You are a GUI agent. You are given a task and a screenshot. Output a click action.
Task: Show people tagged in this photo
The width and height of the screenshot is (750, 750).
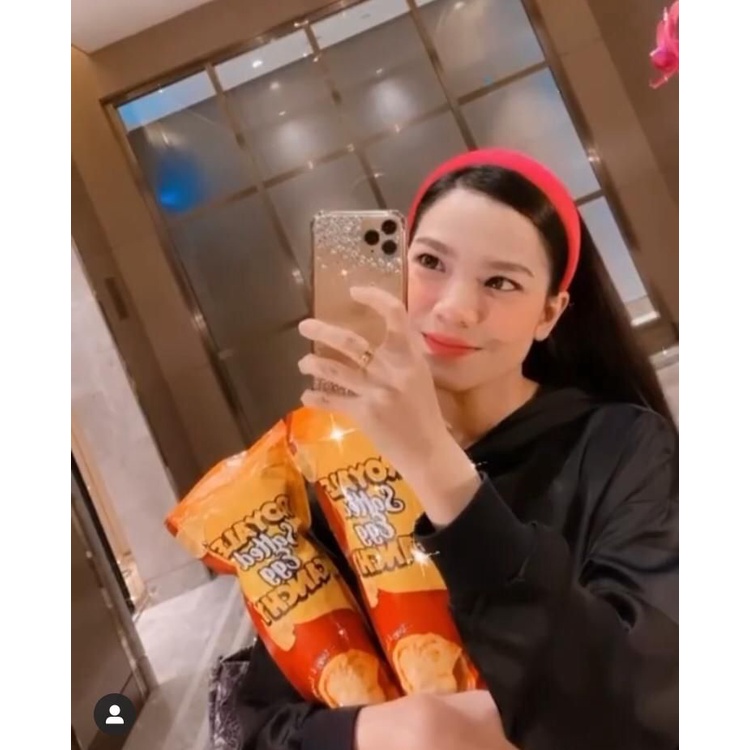(114, 715)
